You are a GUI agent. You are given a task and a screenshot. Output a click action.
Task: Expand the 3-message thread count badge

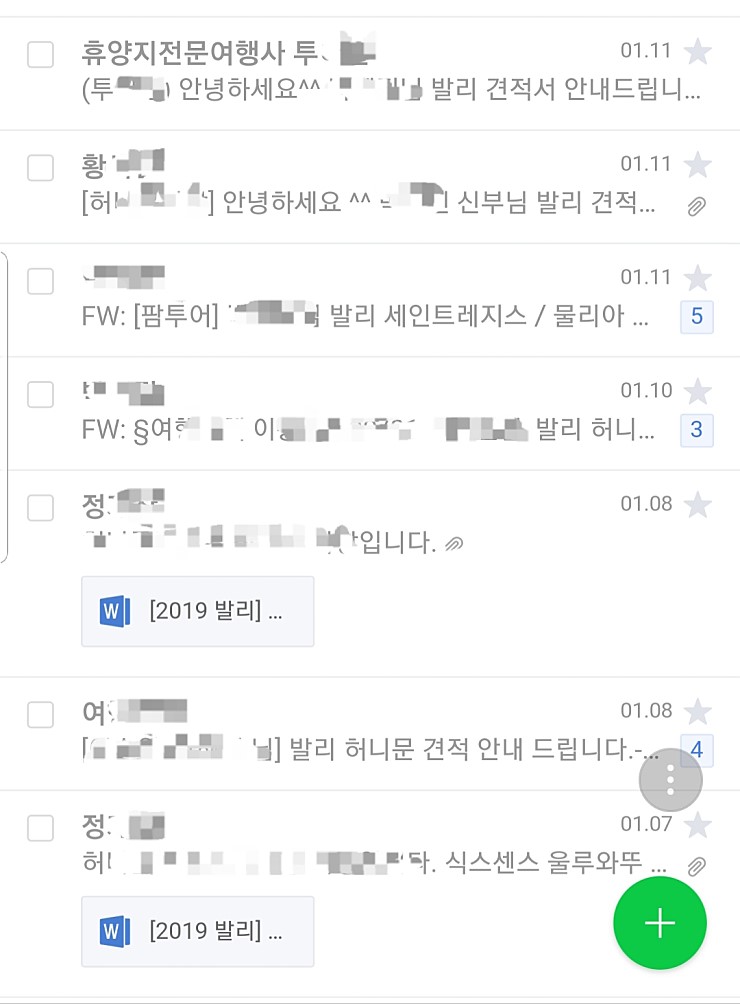click(x=696, y=431)
